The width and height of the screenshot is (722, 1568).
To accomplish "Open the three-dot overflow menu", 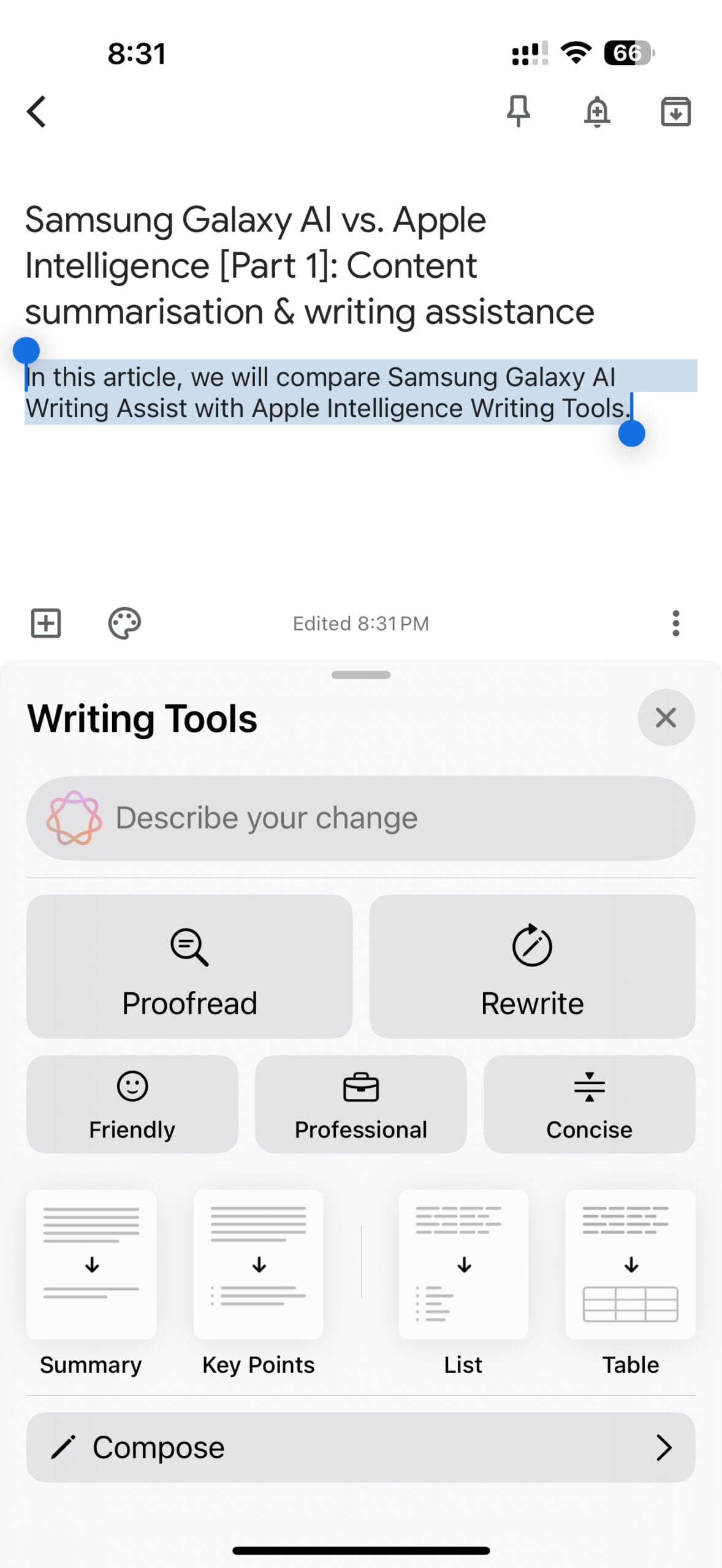I will point(675,624).
